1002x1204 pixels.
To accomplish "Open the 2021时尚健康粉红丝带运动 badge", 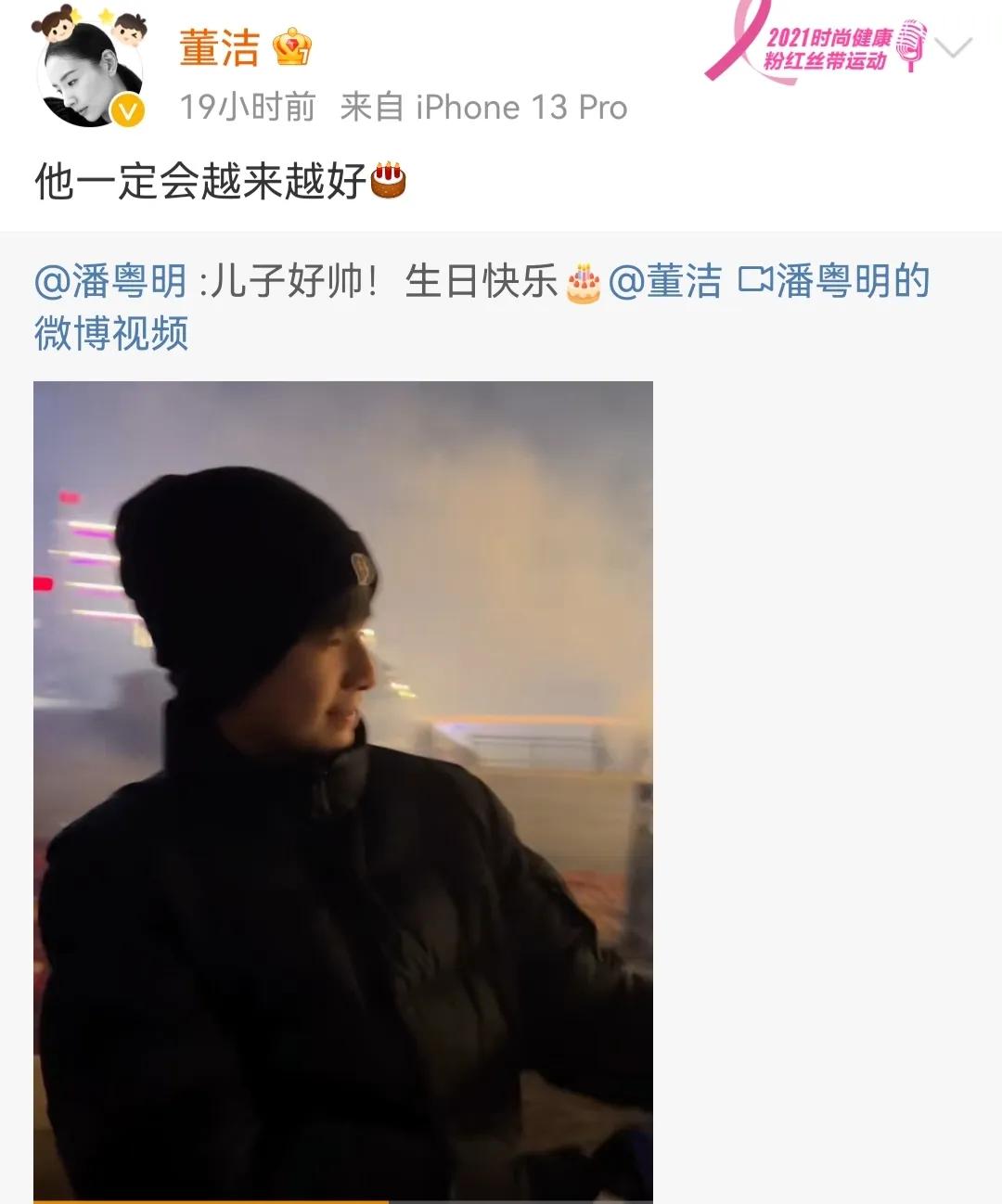I will click(x=816, y=46).
